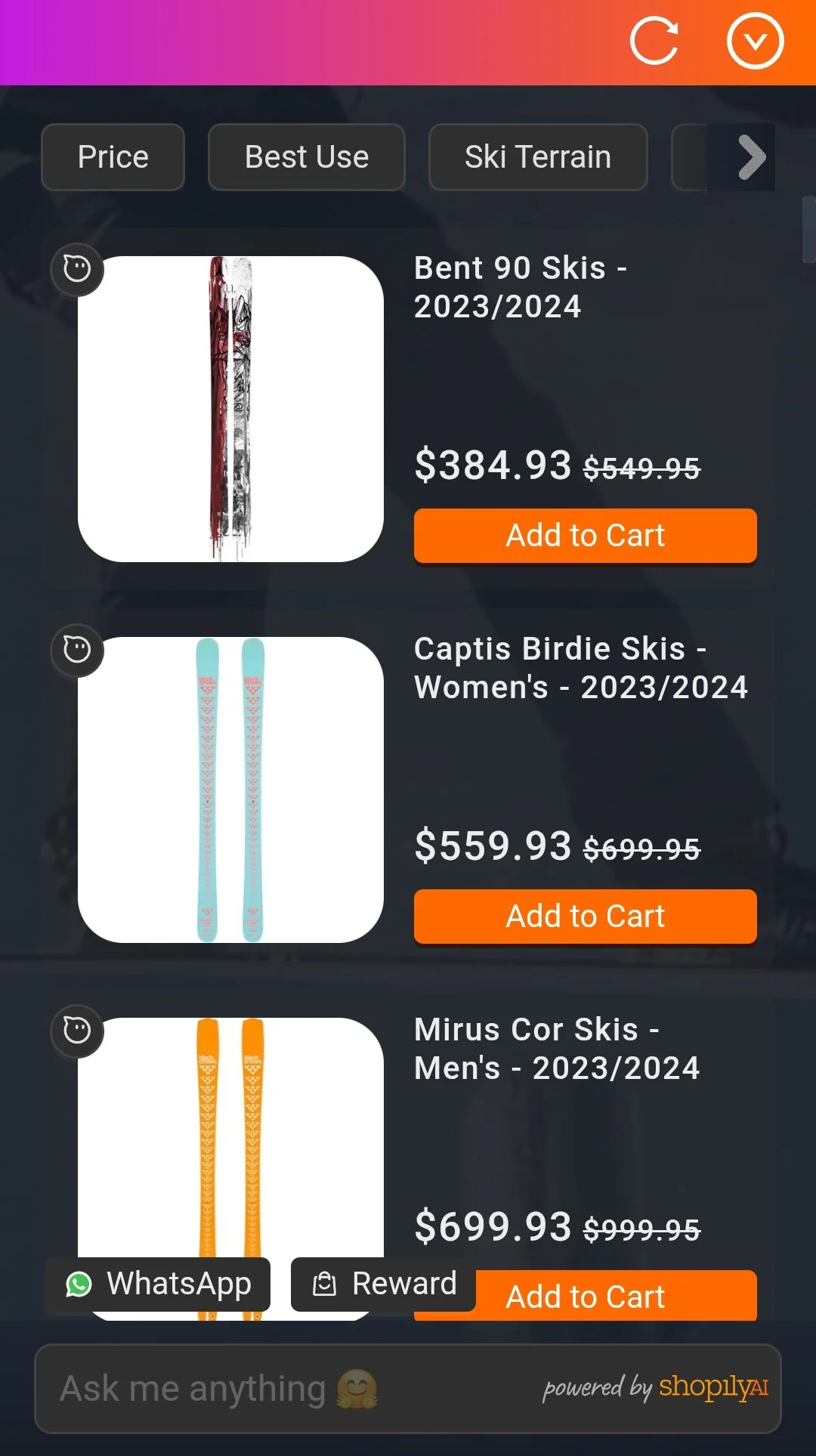The image size is (816, 1456).
Task: Toggle the Best Use filter
Action: pyautogui.click(x=306, y=157)
